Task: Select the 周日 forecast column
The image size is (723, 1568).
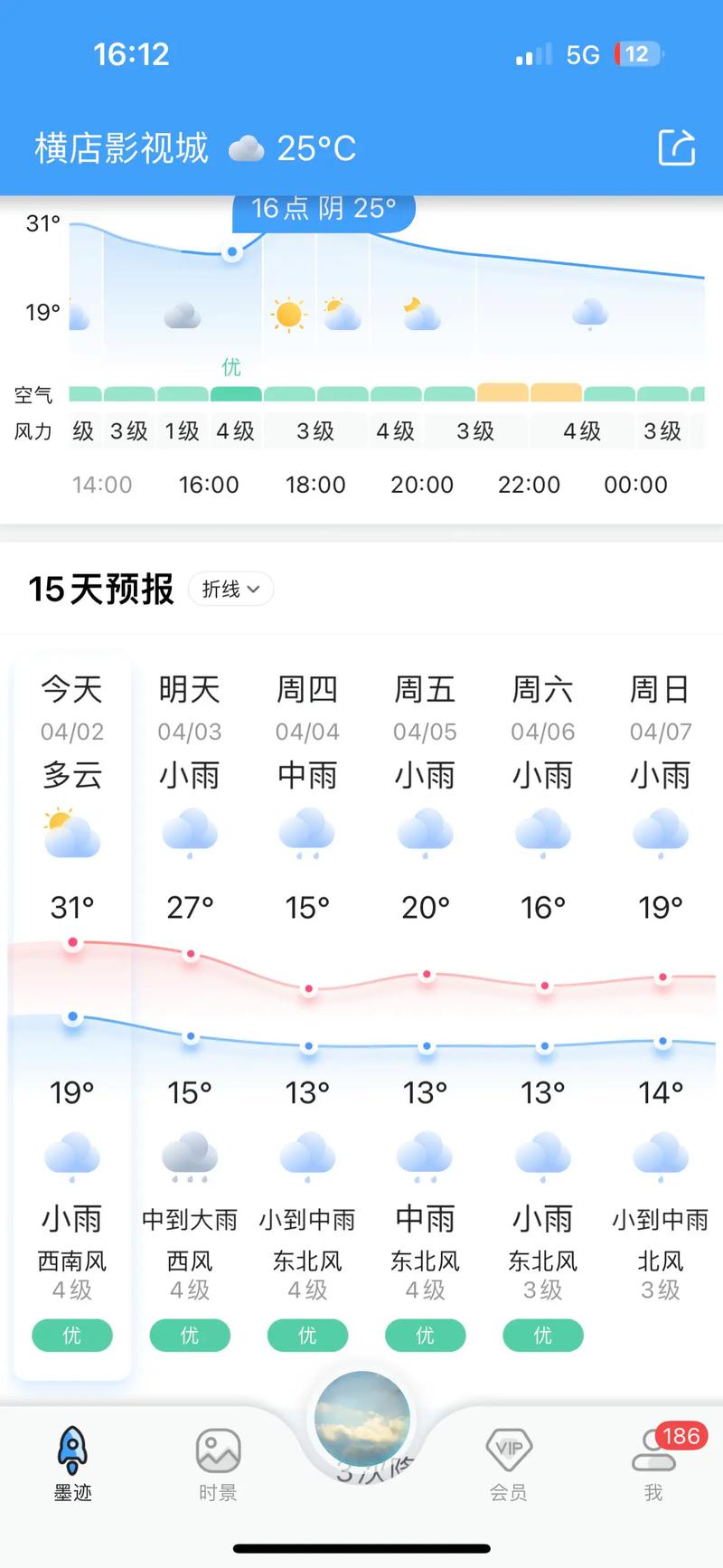Action: click(661, 689)
